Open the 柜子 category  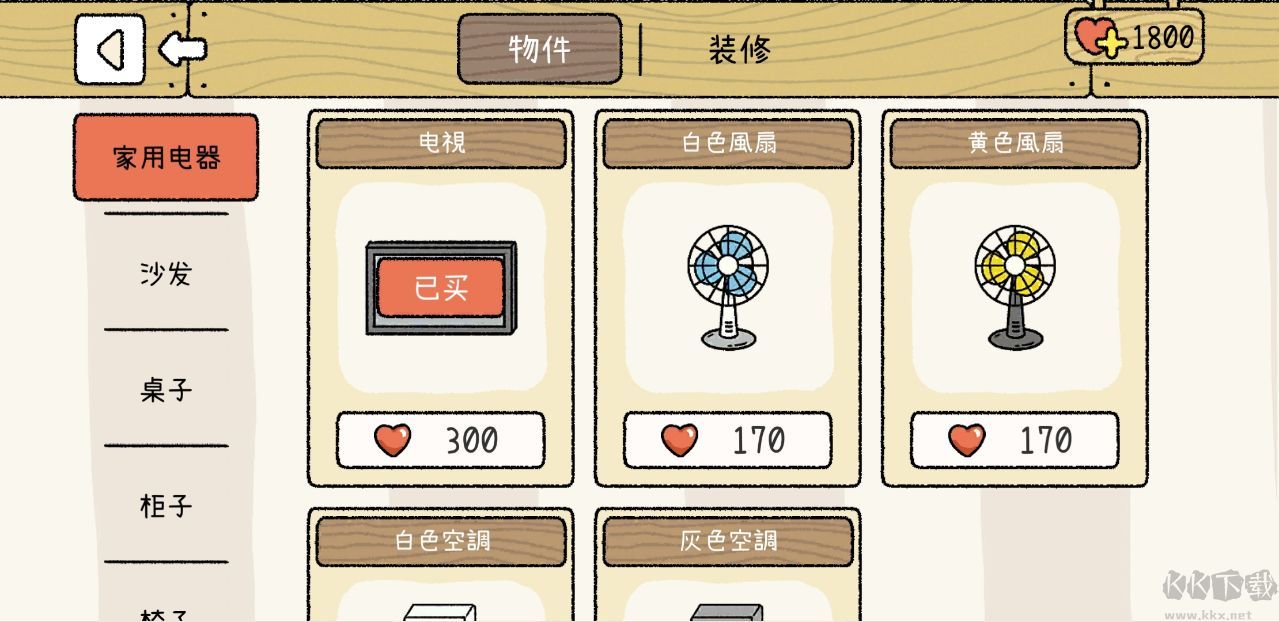pyautogui.click(x=166, y=505)
